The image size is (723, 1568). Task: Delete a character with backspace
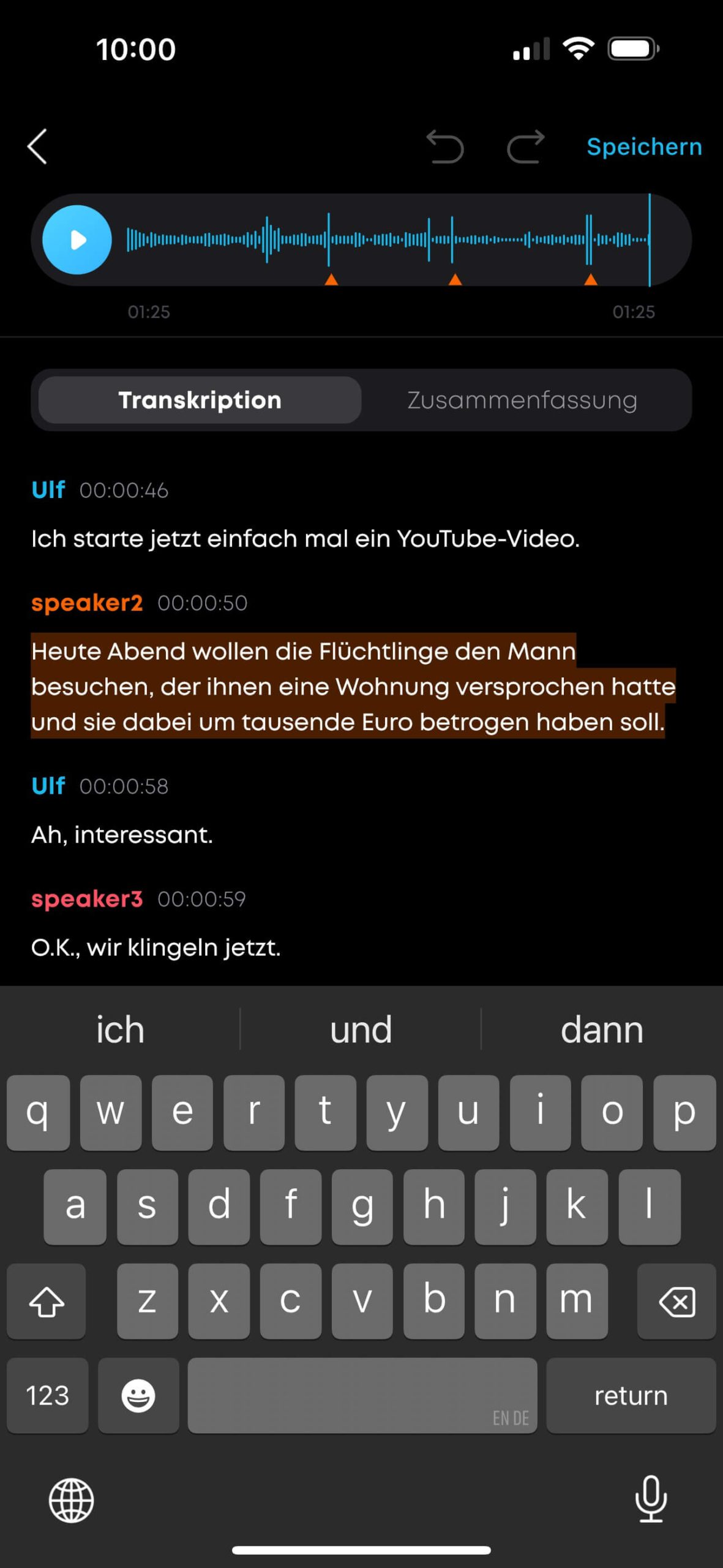pyautogui.click(x=676, y=1300)
